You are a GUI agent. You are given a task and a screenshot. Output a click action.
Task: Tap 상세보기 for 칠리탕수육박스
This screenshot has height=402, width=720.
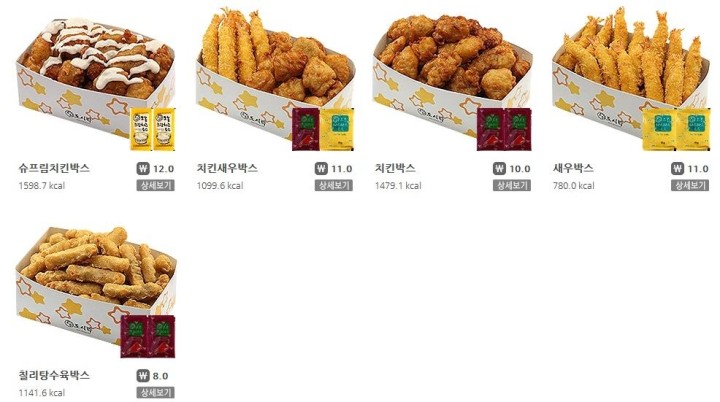pyautogui.click(x=156, y=392)
